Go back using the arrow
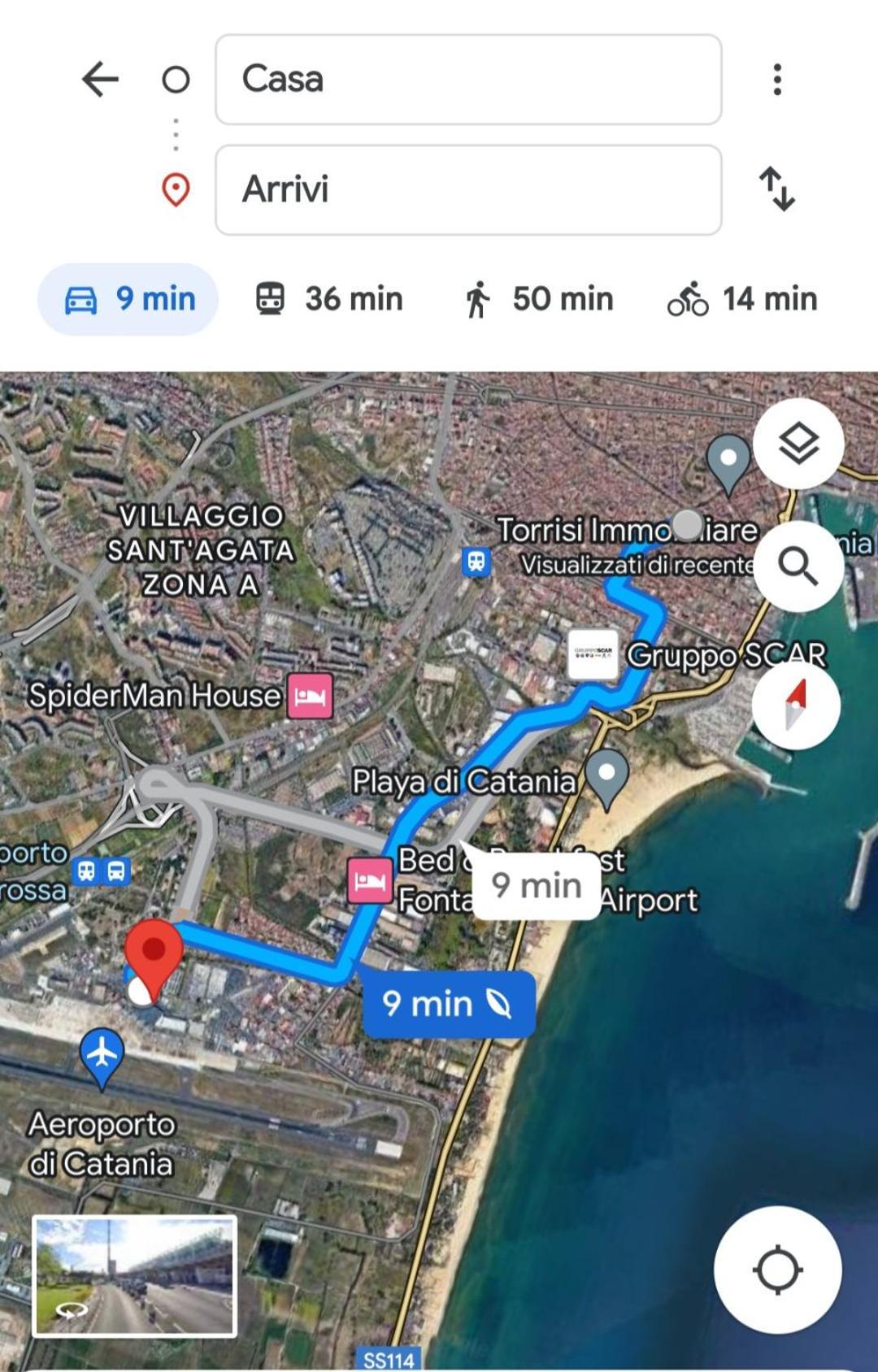Viewport: 878px width, 1372px height. (x=100, y=80)
